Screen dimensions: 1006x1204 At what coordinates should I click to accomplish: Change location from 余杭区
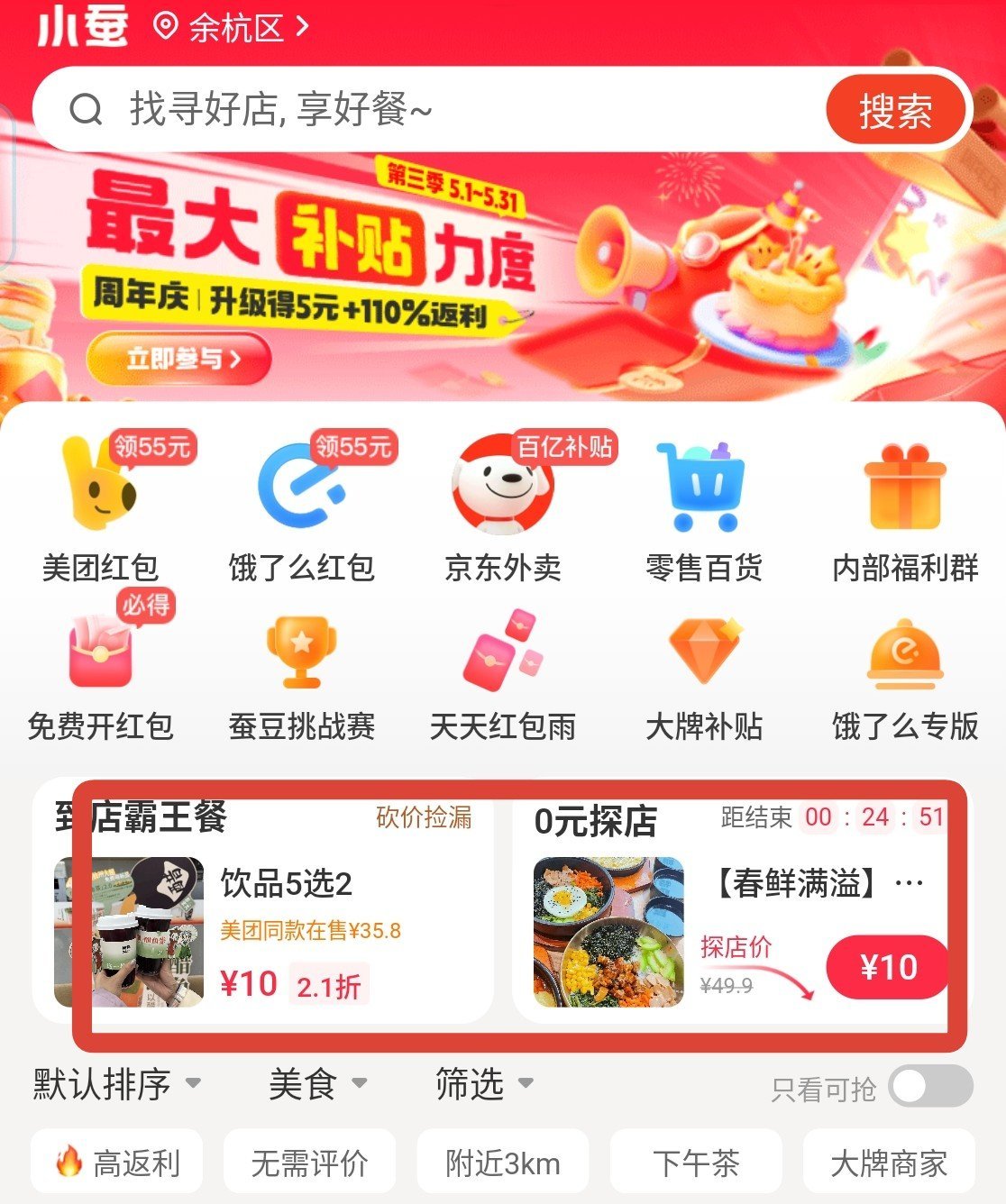coord(233,27)
